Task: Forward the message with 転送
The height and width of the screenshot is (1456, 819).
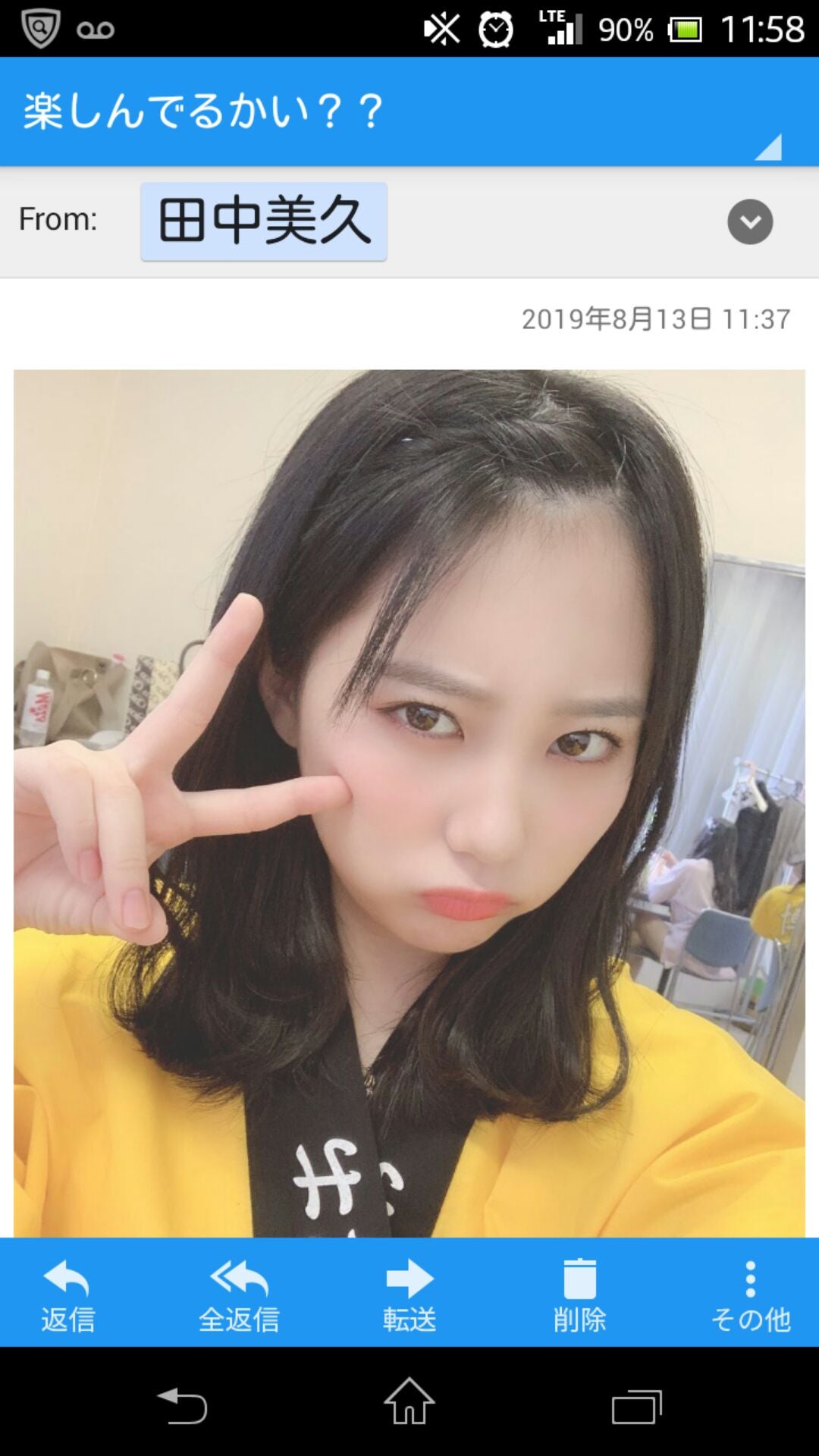Action: point(409,1295)
